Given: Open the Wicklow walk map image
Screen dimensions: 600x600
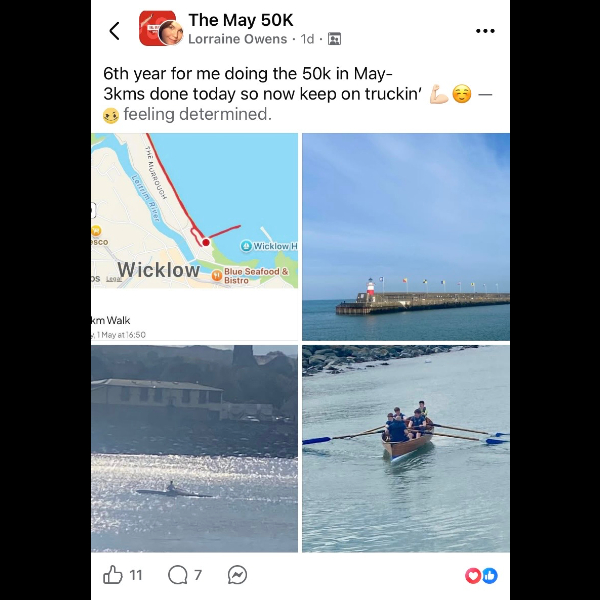Looking at the screenshot, I should (x=194, y=236).
